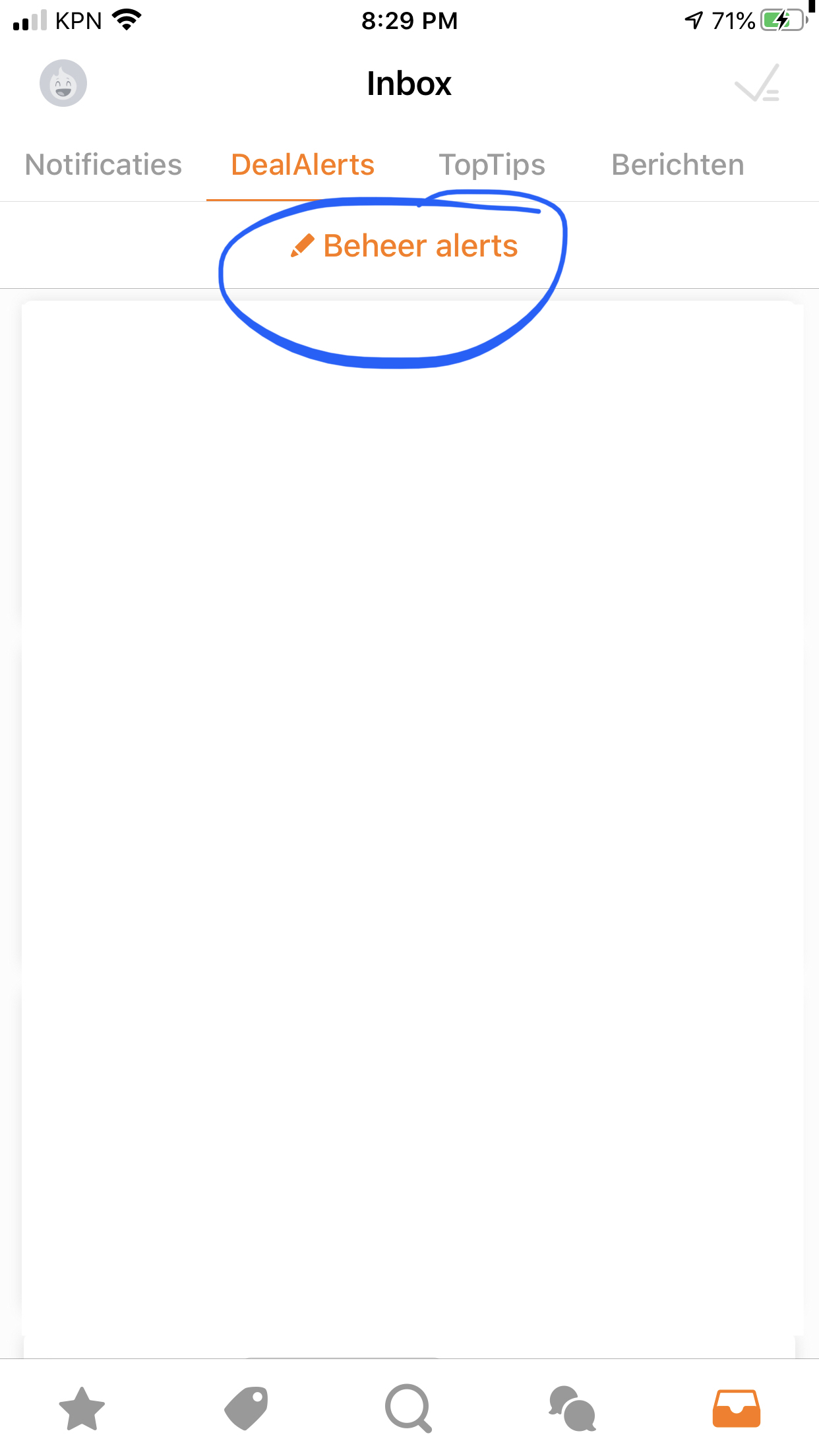Screen dimensions: 819x1456
Task: Open the Berichten tab
Action: [x=678, y=165]
